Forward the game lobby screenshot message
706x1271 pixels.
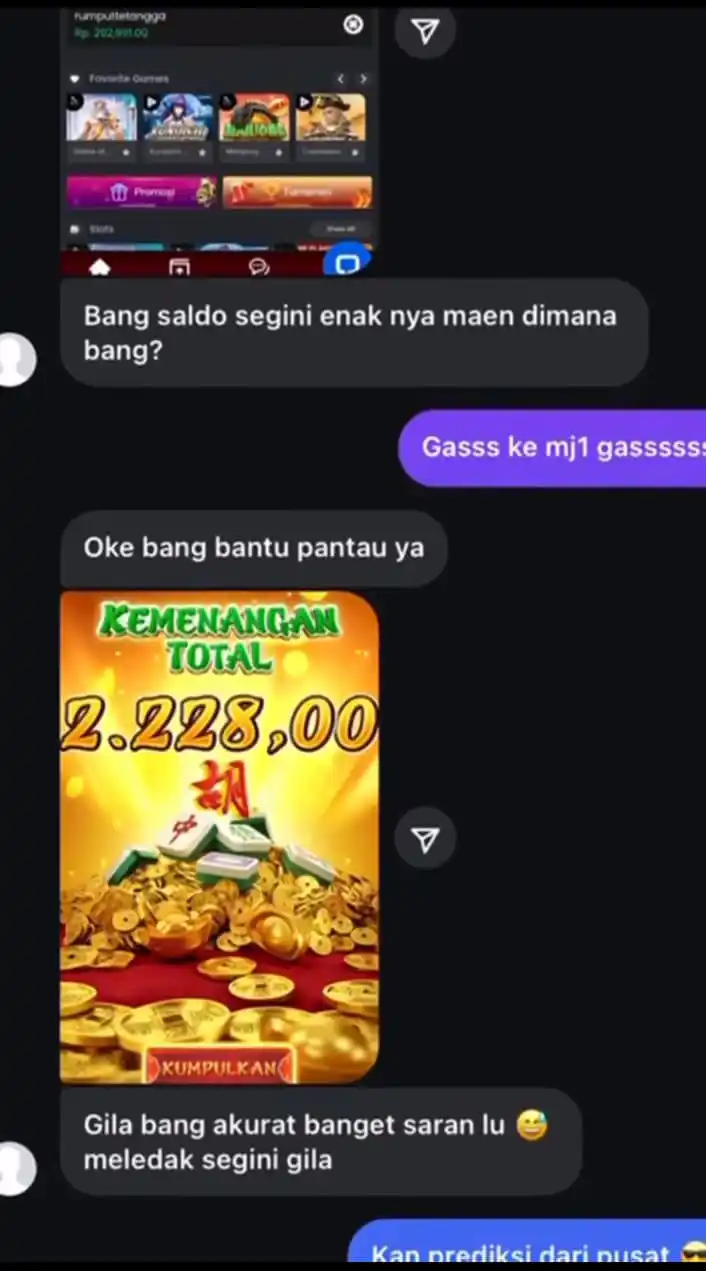(425, 32)
